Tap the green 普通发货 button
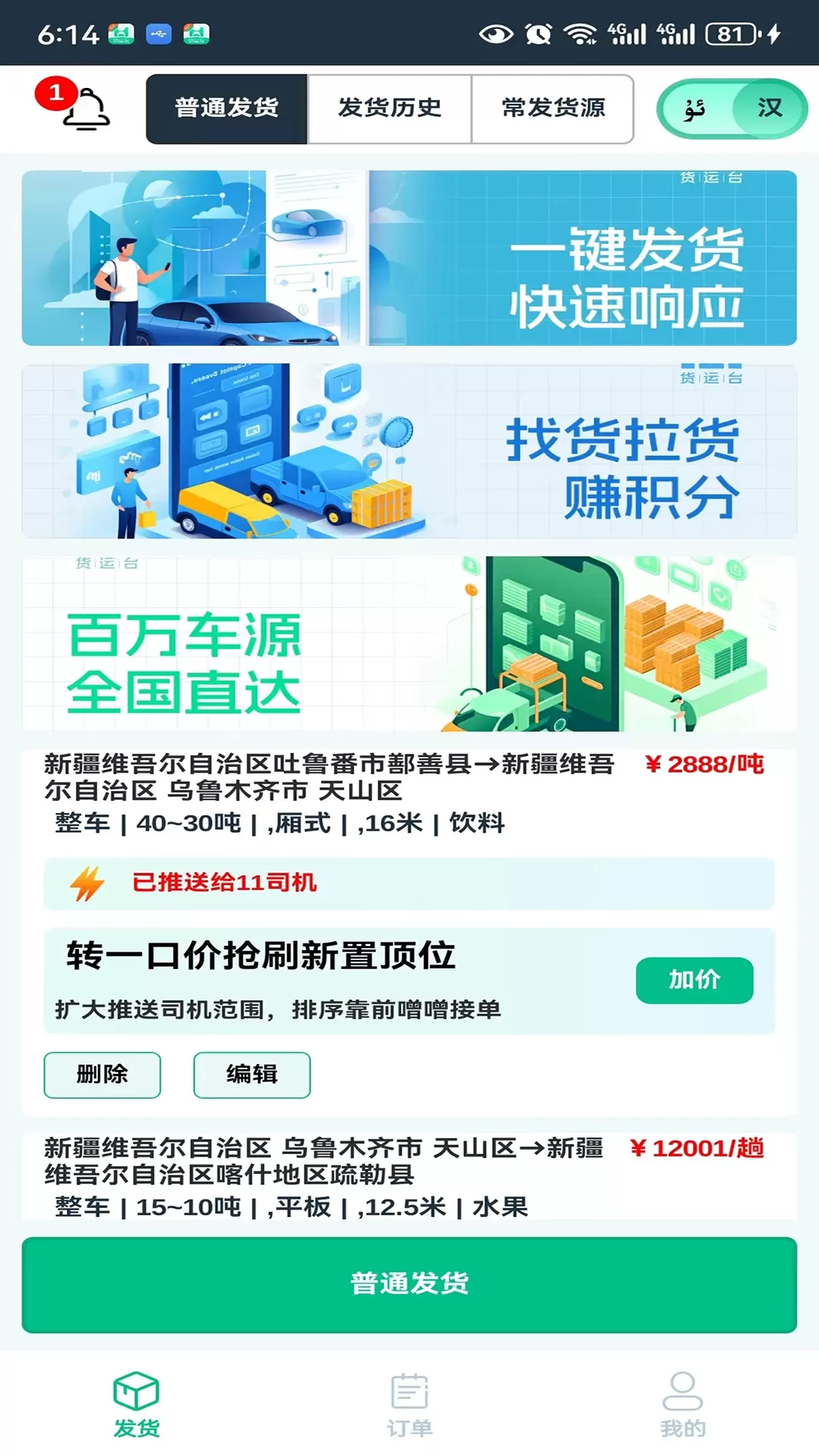The image size is (819, 1456). [409, 1285]
